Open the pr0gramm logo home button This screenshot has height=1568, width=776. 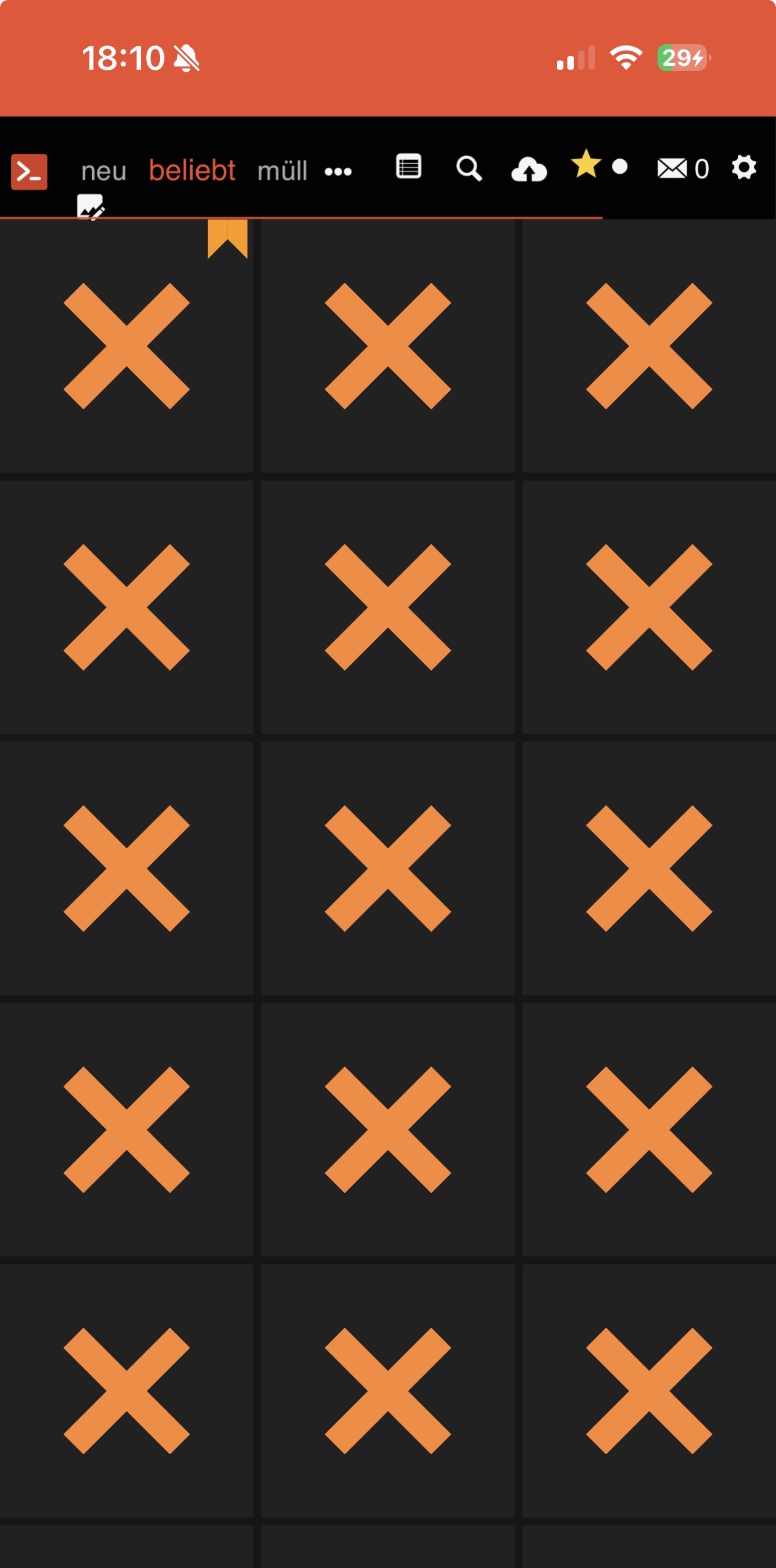(x=29, y=172)
